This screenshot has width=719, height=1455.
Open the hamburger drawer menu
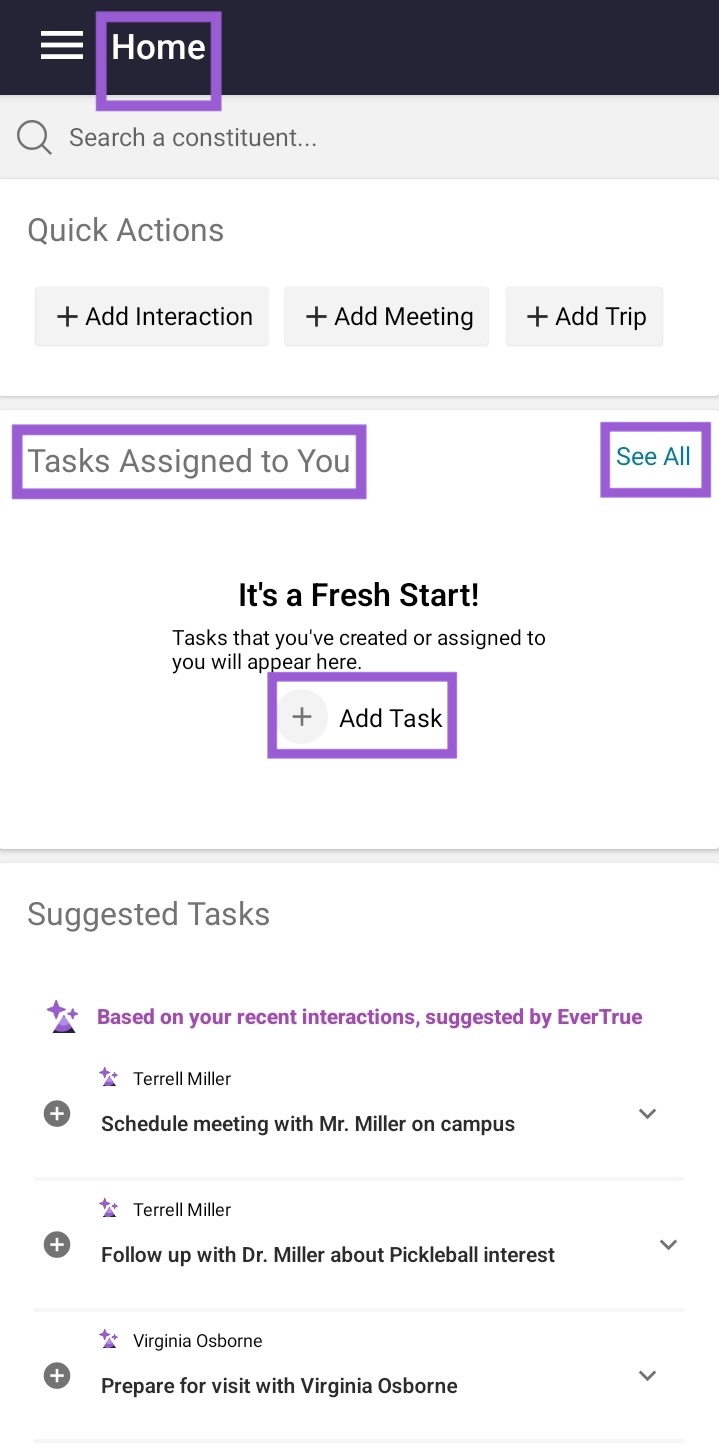(x=61, y=46)
